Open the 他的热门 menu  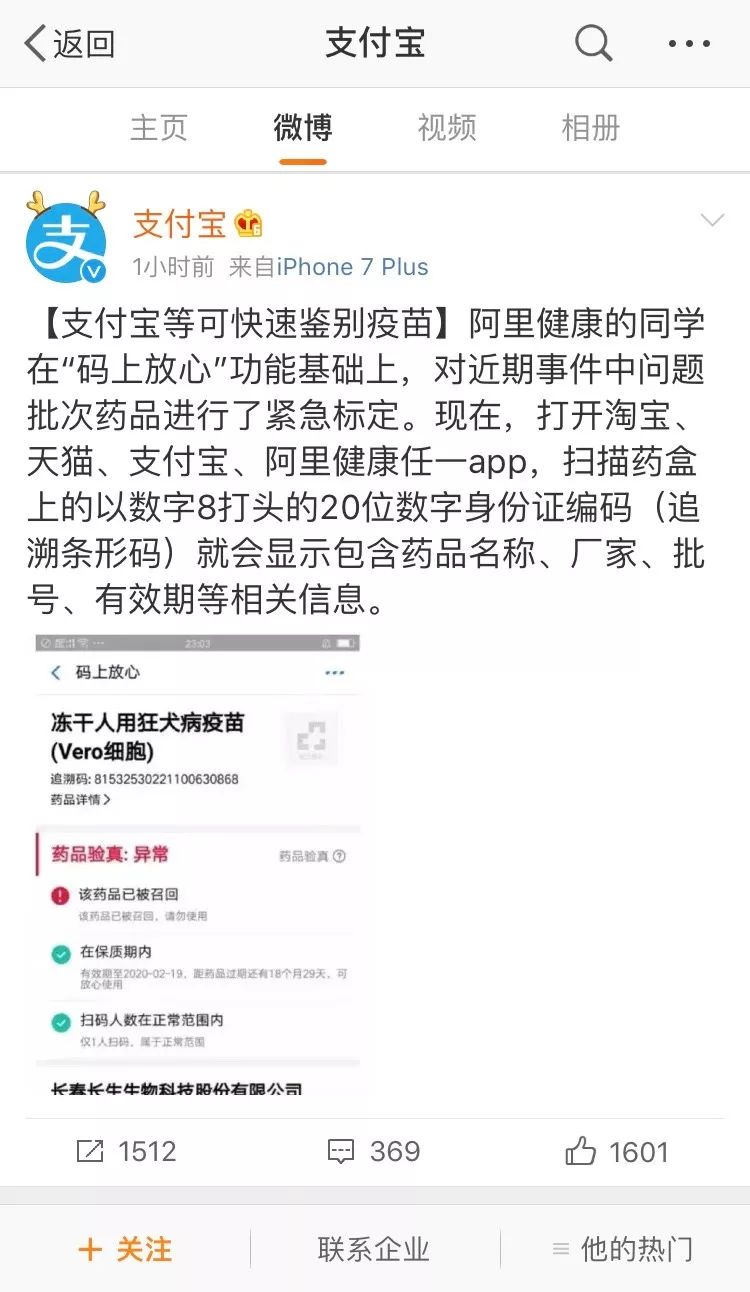coord(623,1249)
